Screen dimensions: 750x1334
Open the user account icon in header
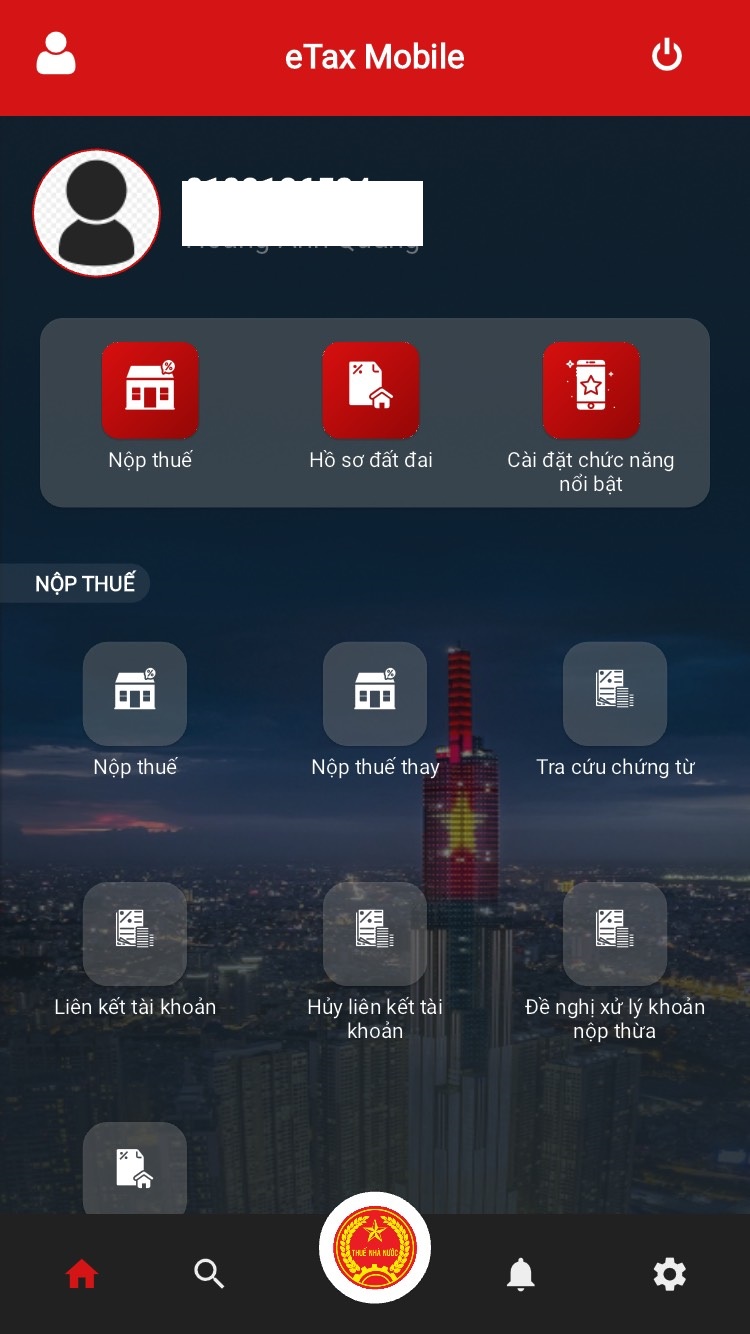(x=56, y=54)
